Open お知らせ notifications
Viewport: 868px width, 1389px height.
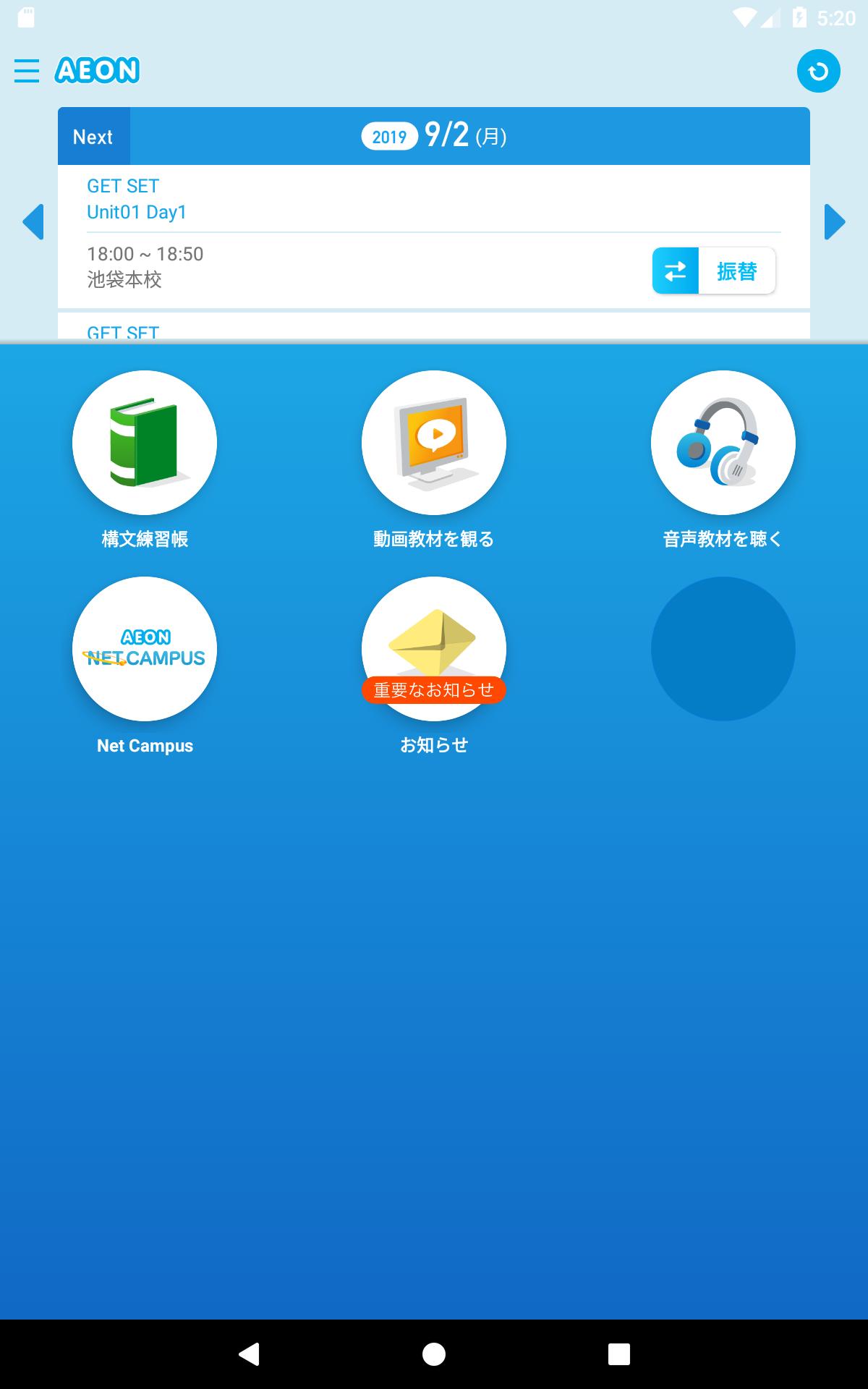tap(434, 649)
